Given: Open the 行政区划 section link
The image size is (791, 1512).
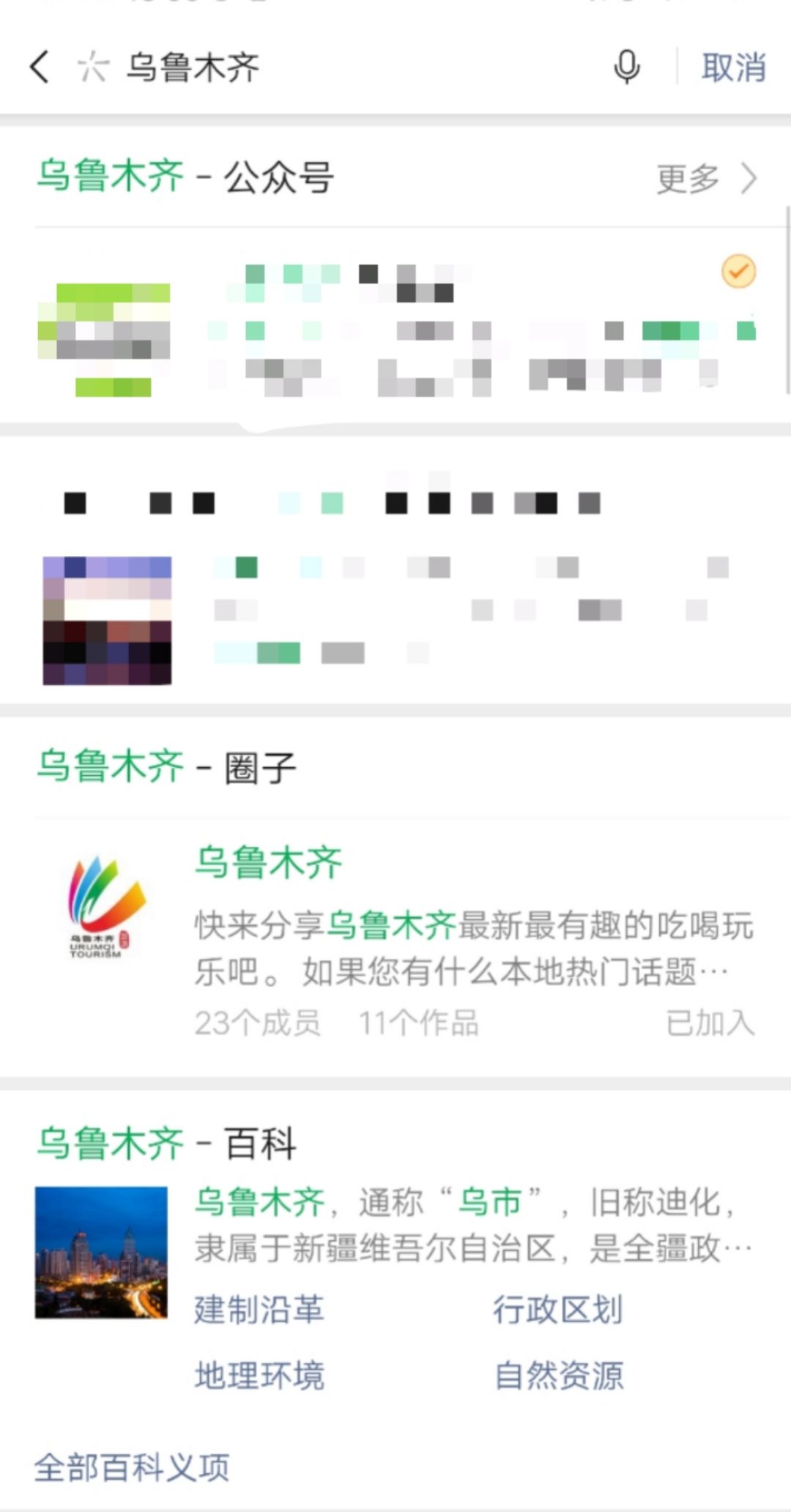Looking at the screenshot, I should [x=557, y=1309].
